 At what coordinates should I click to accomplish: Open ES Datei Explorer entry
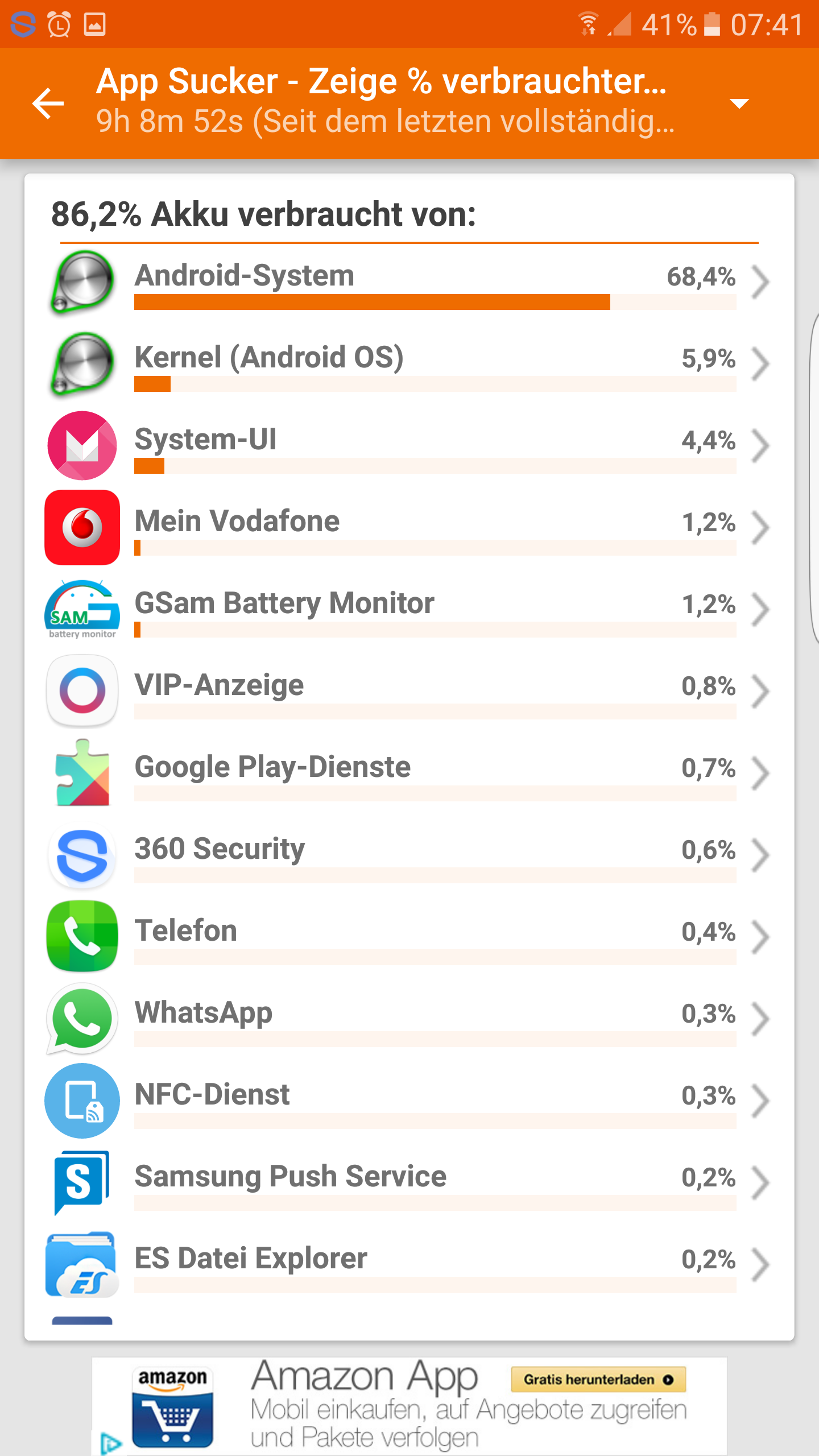tap(409, 1265)
